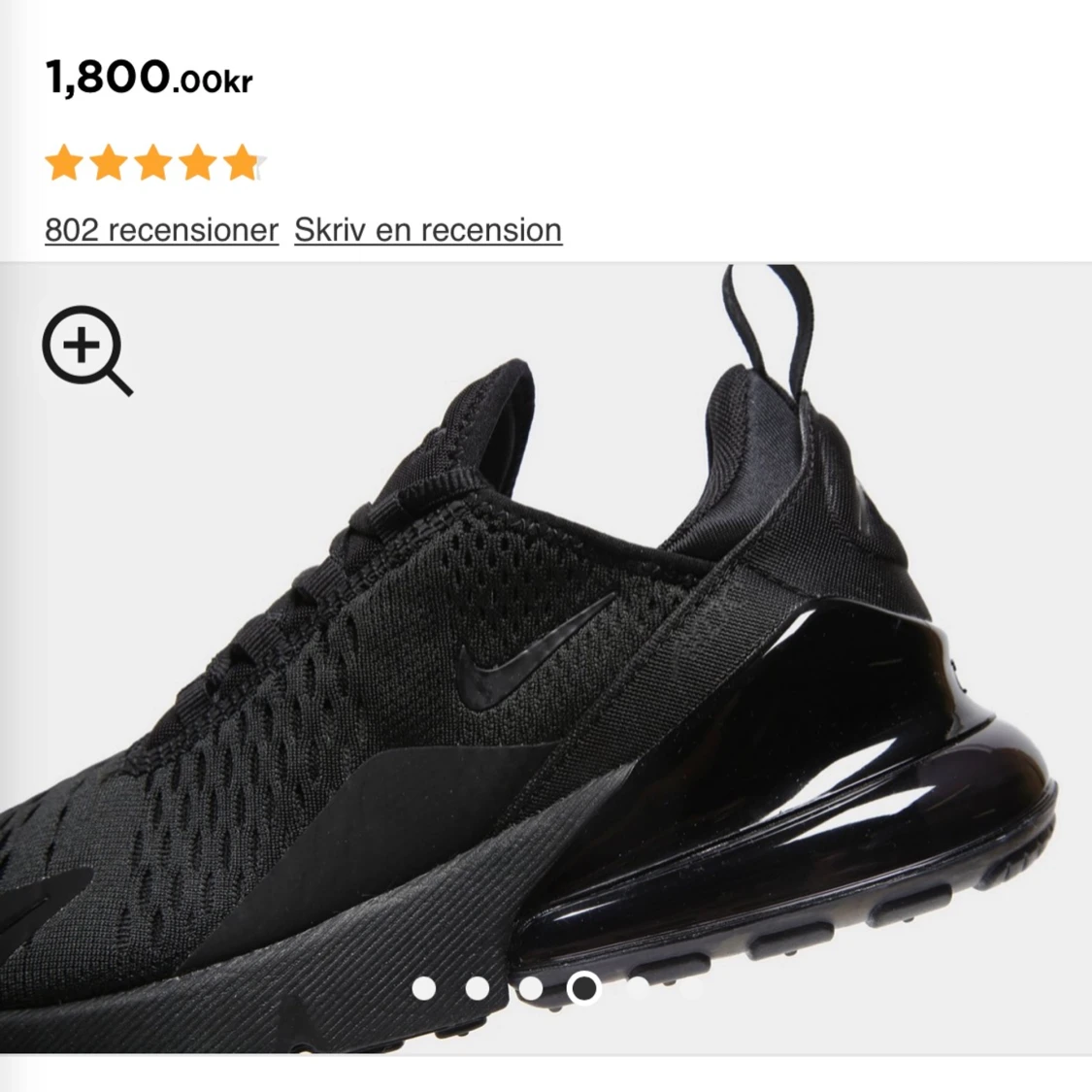Open the black sneaker product image
This screenshot has height=1092, width=1092.
pyautogui.click(x=546, y=658)
